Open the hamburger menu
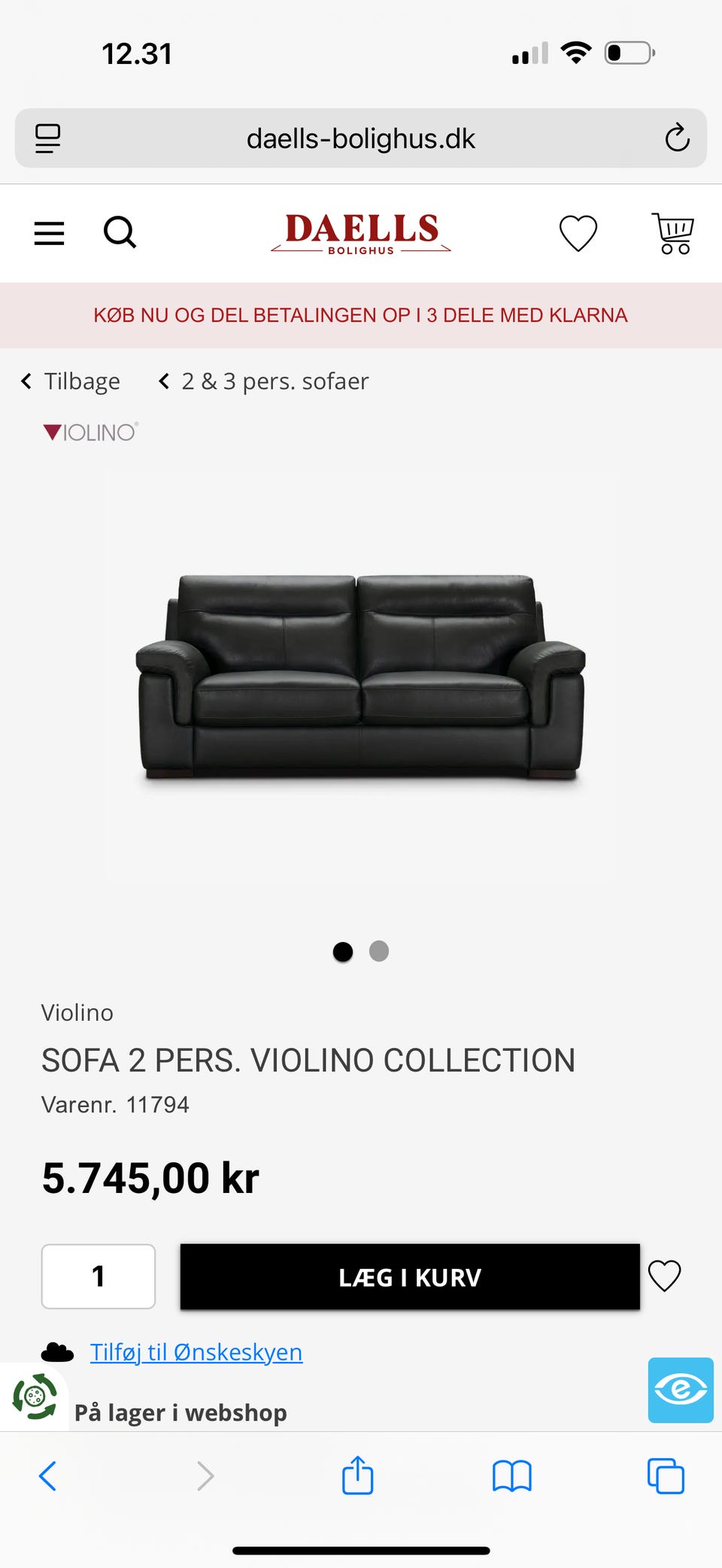The height and width of the screenshot is (1568, 722). click(x=50, y=233)
